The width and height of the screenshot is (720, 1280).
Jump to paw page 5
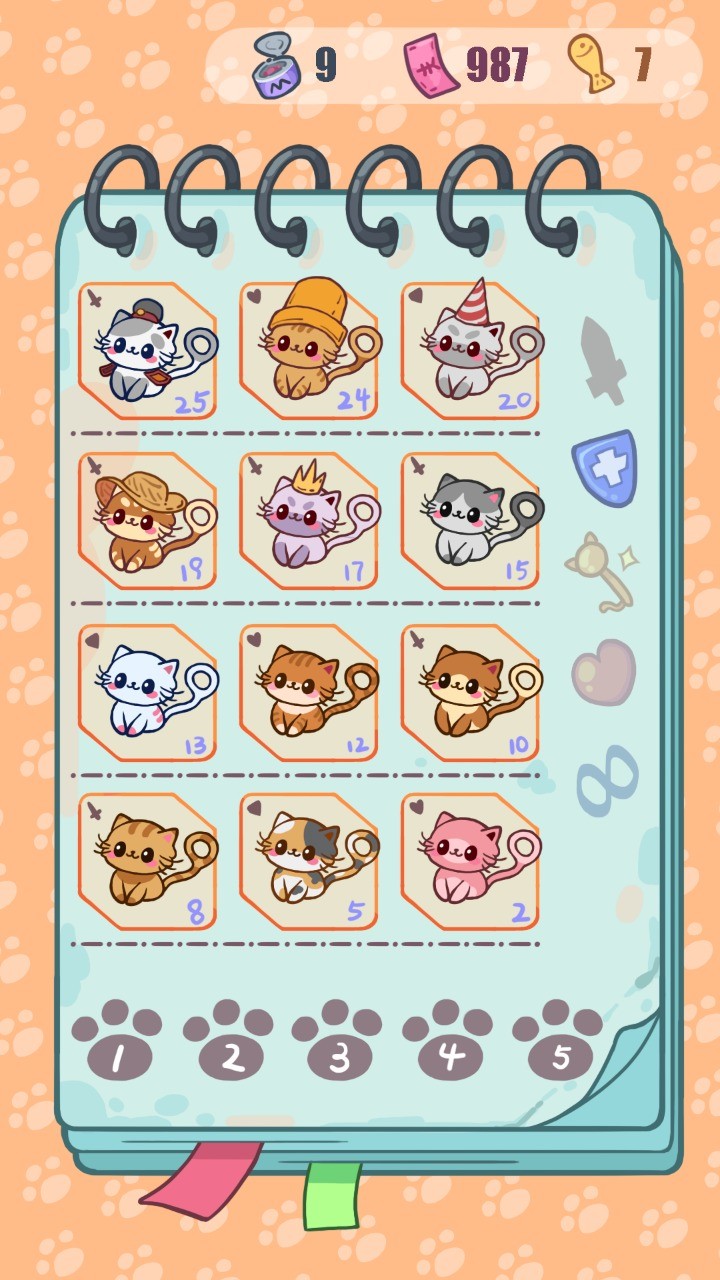[558, 1042]
